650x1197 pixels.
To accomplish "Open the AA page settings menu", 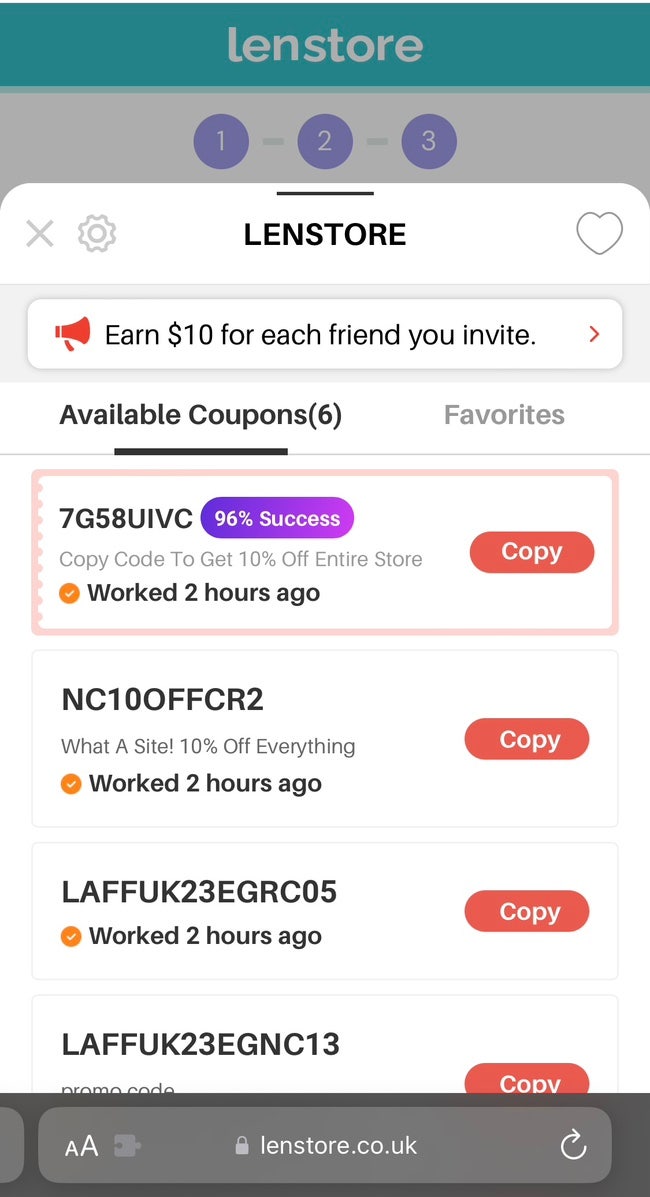I will point(82,1145).
